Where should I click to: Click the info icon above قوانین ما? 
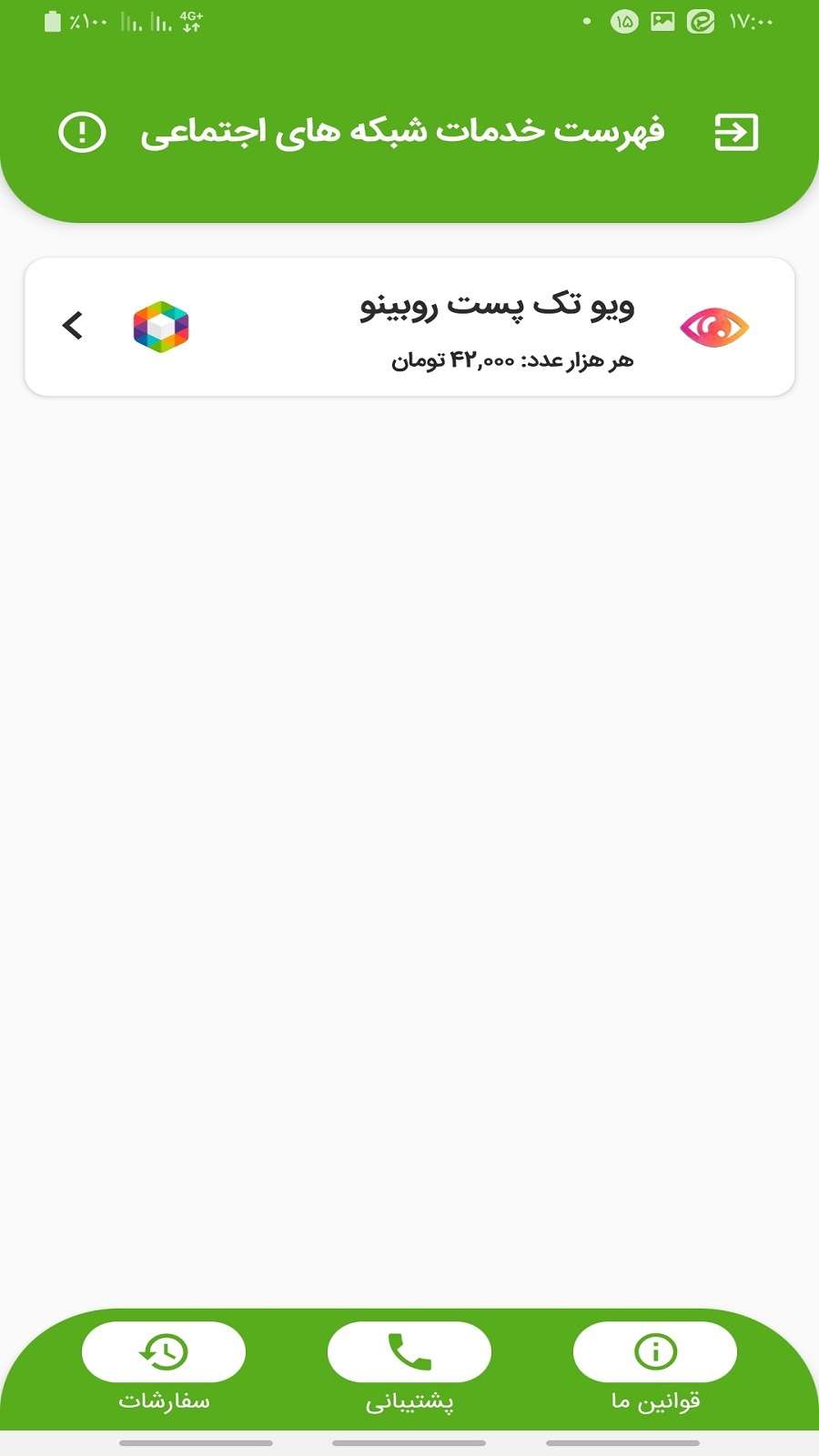pos(654,1351)
